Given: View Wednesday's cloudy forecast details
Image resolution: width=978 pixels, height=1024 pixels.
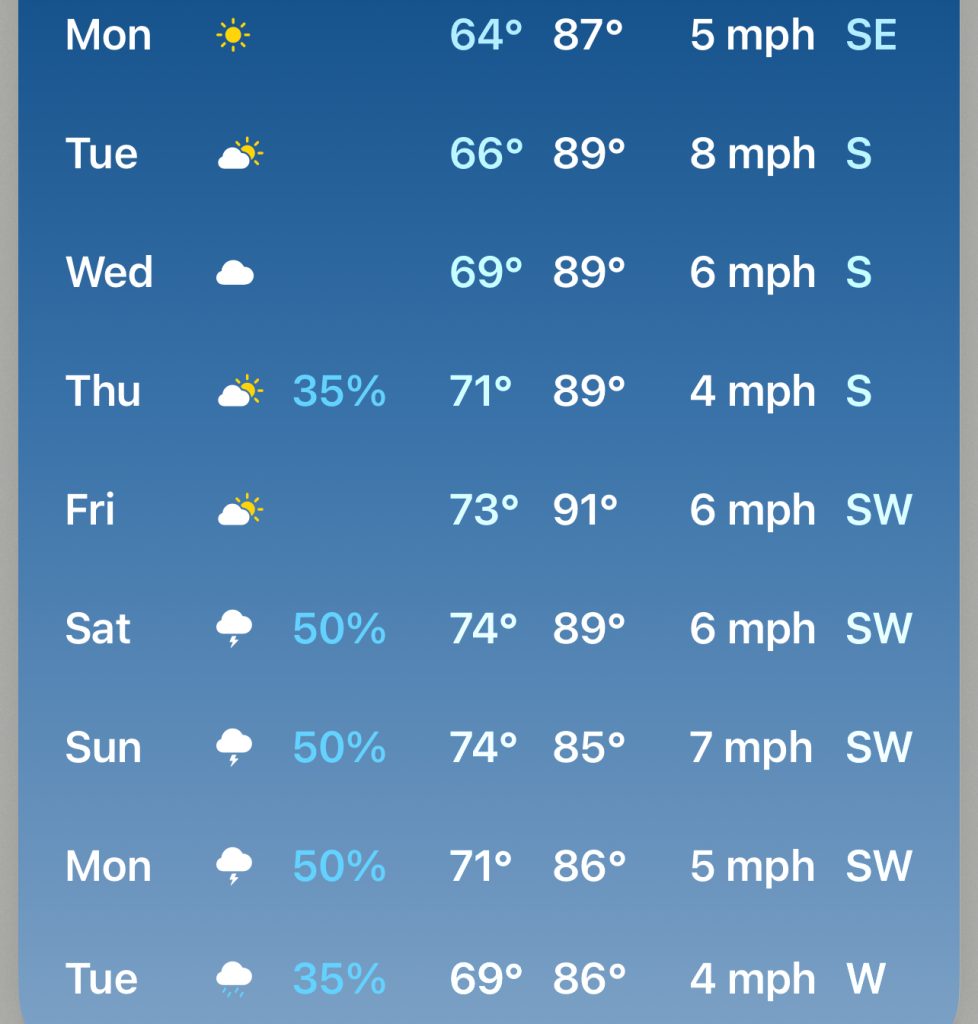Looking at the screenshot, I should point(488,272).
